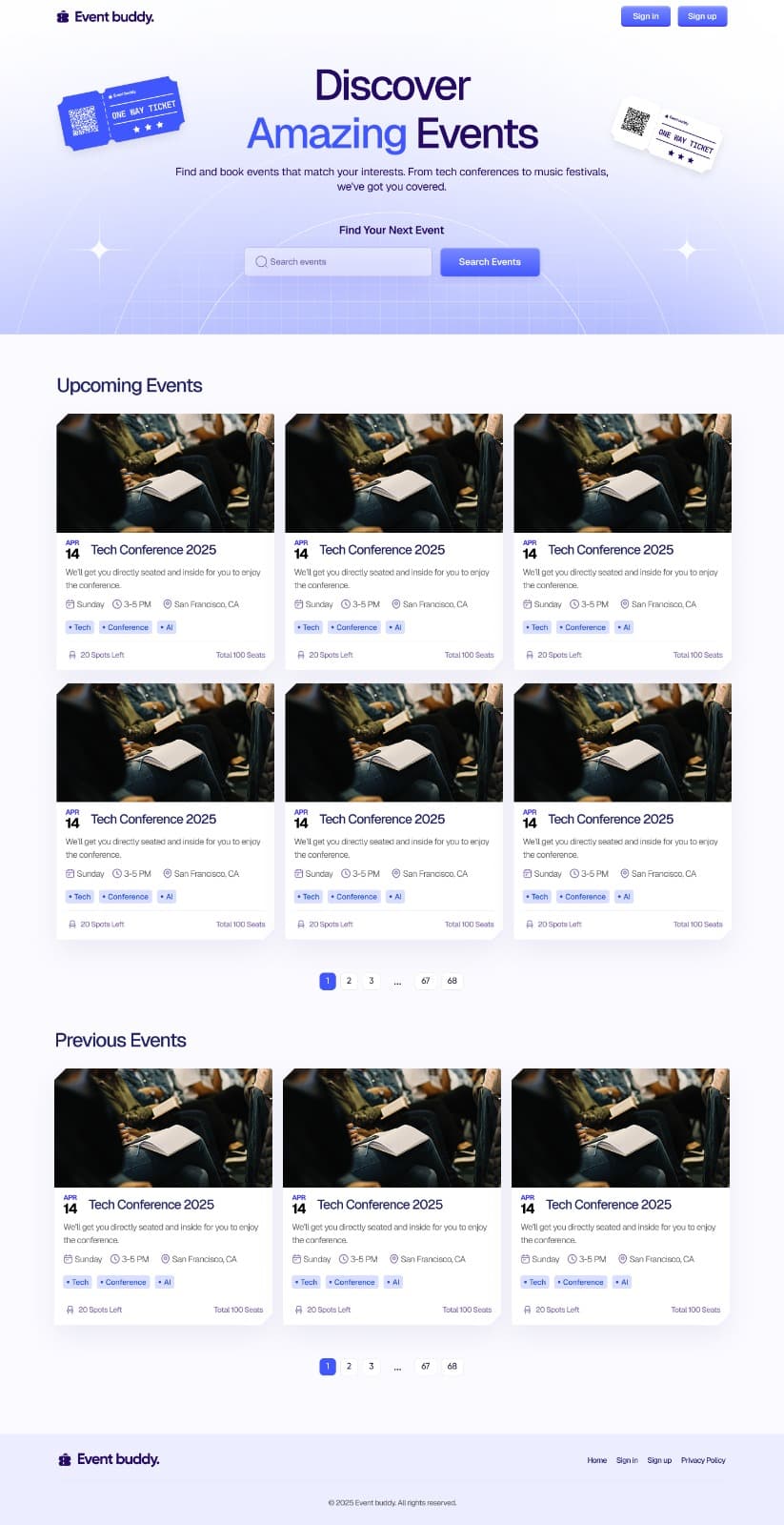
Task: Click the Sign up button in the header
Action: (702, 16)
